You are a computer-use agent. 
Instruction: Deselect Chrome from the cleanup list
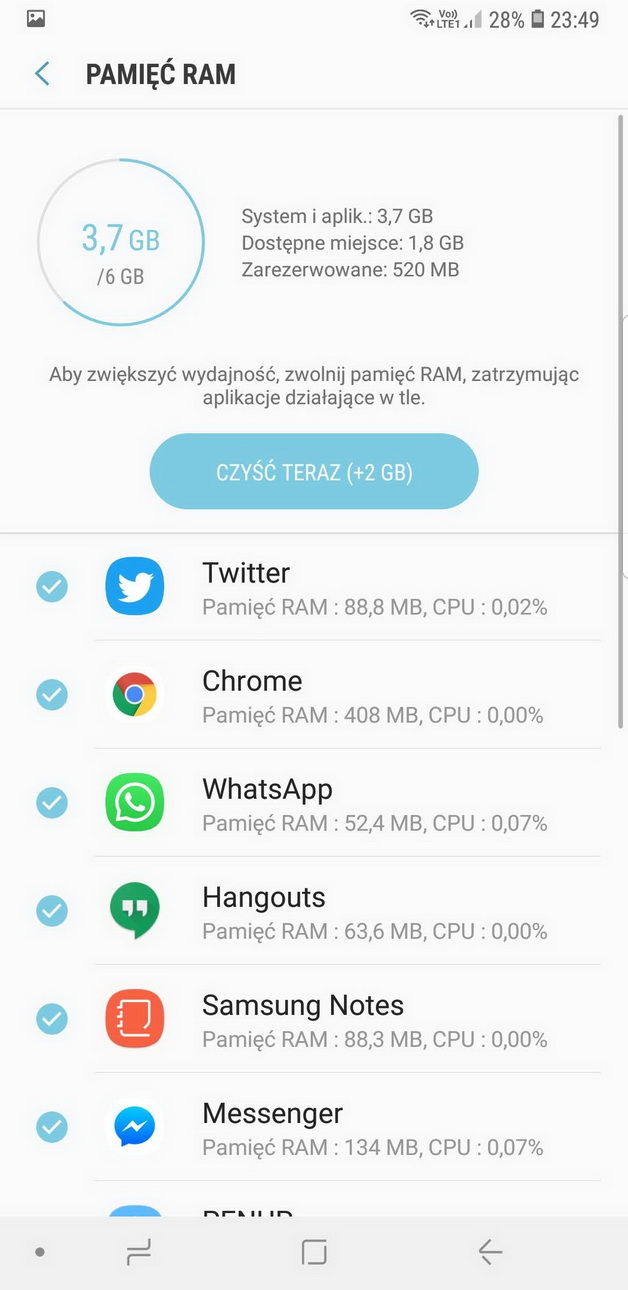click(52, 695)
